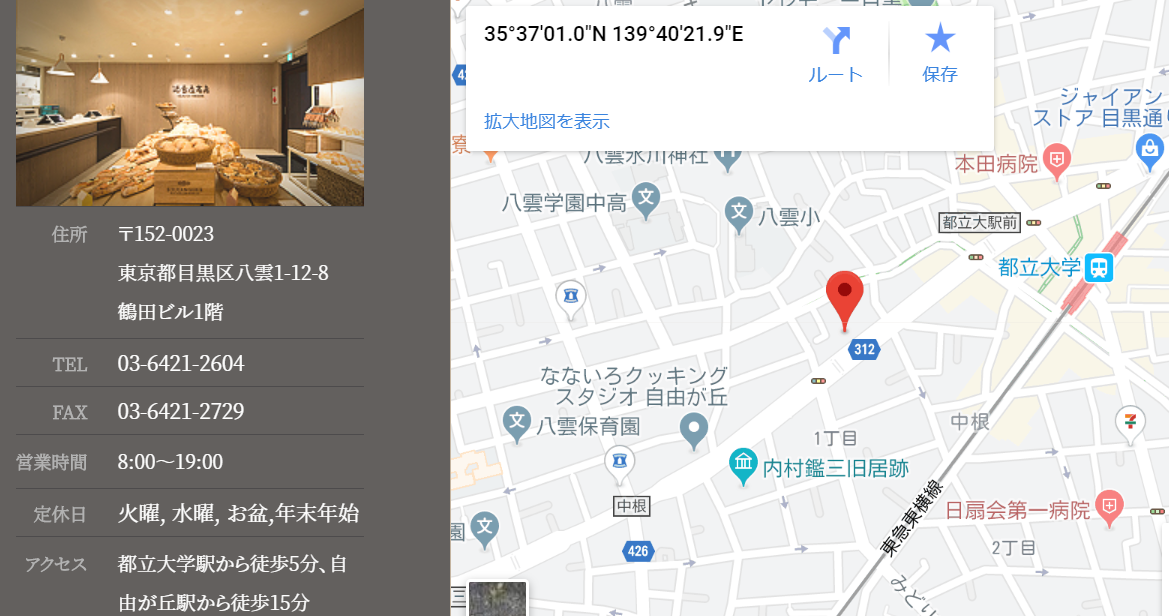Screen dimensions: 1169x616
Task: Open 本田病院 hospital marker
Action: (x=1055, y=158)
